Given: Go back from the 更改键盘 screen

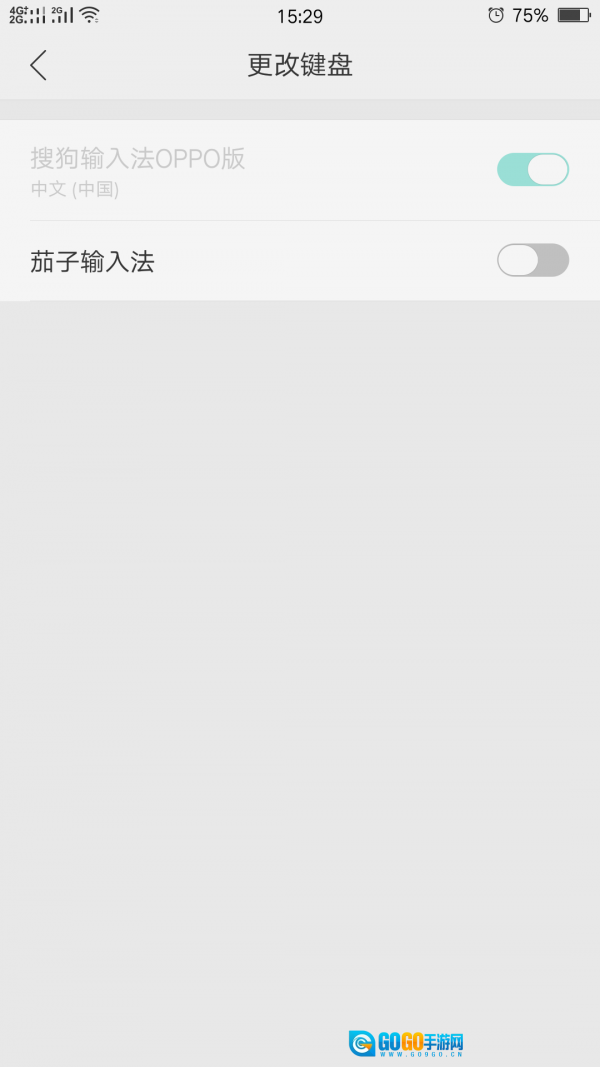Looking at the screenshot, I should click(x=38, y=66).
